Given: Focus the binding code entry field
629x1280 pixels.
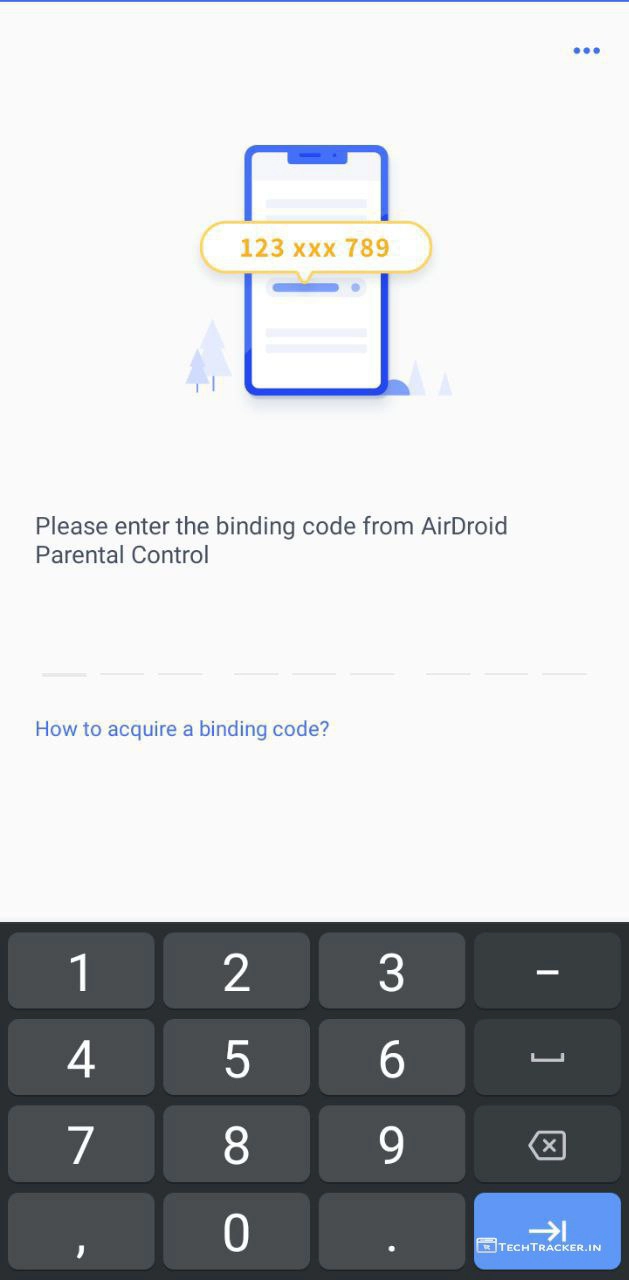Looking at the screenshot, I should point(313,662).
